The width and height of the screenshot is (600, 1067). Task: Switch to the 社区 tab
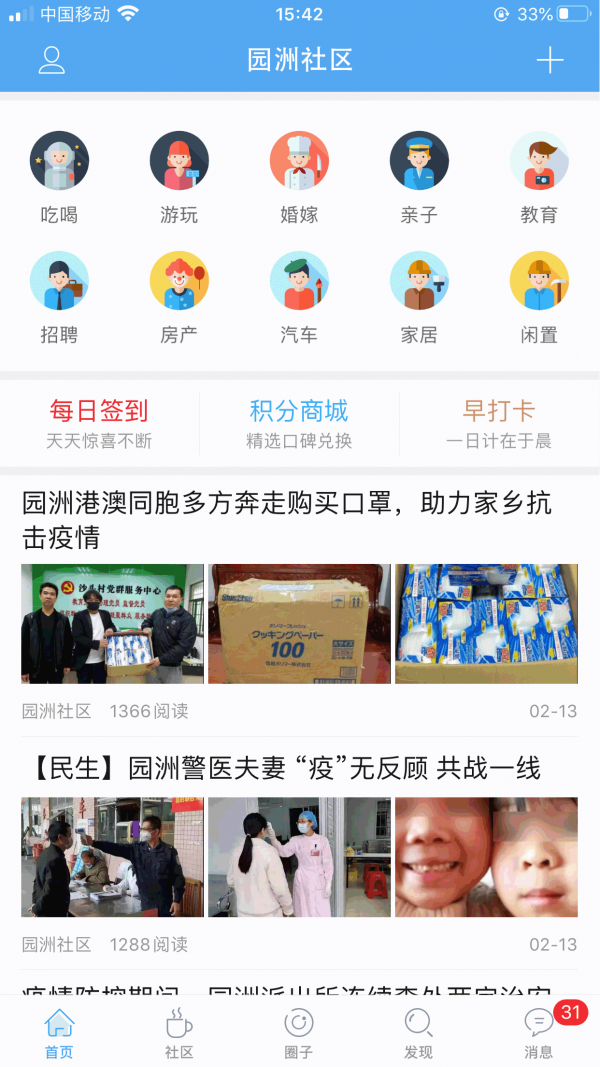tap(179, 1033)
